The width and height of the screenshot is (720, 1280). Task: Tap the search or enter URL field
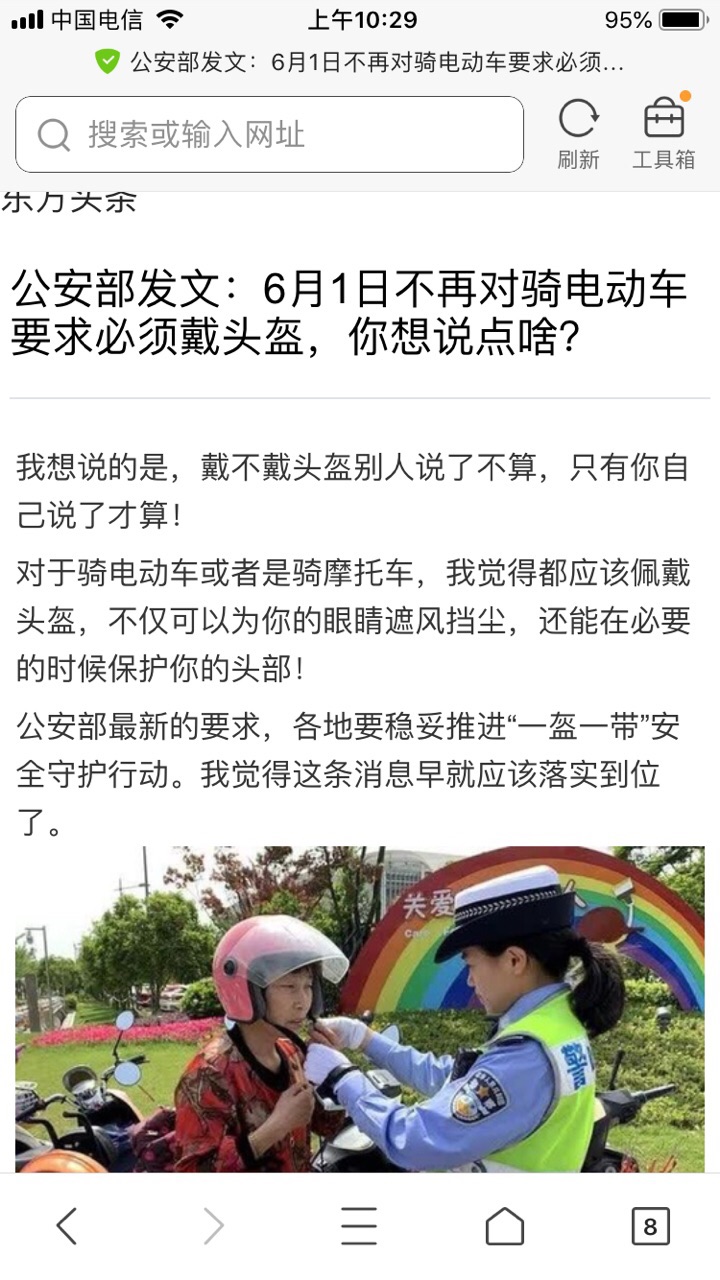click(x=270, y=135)
